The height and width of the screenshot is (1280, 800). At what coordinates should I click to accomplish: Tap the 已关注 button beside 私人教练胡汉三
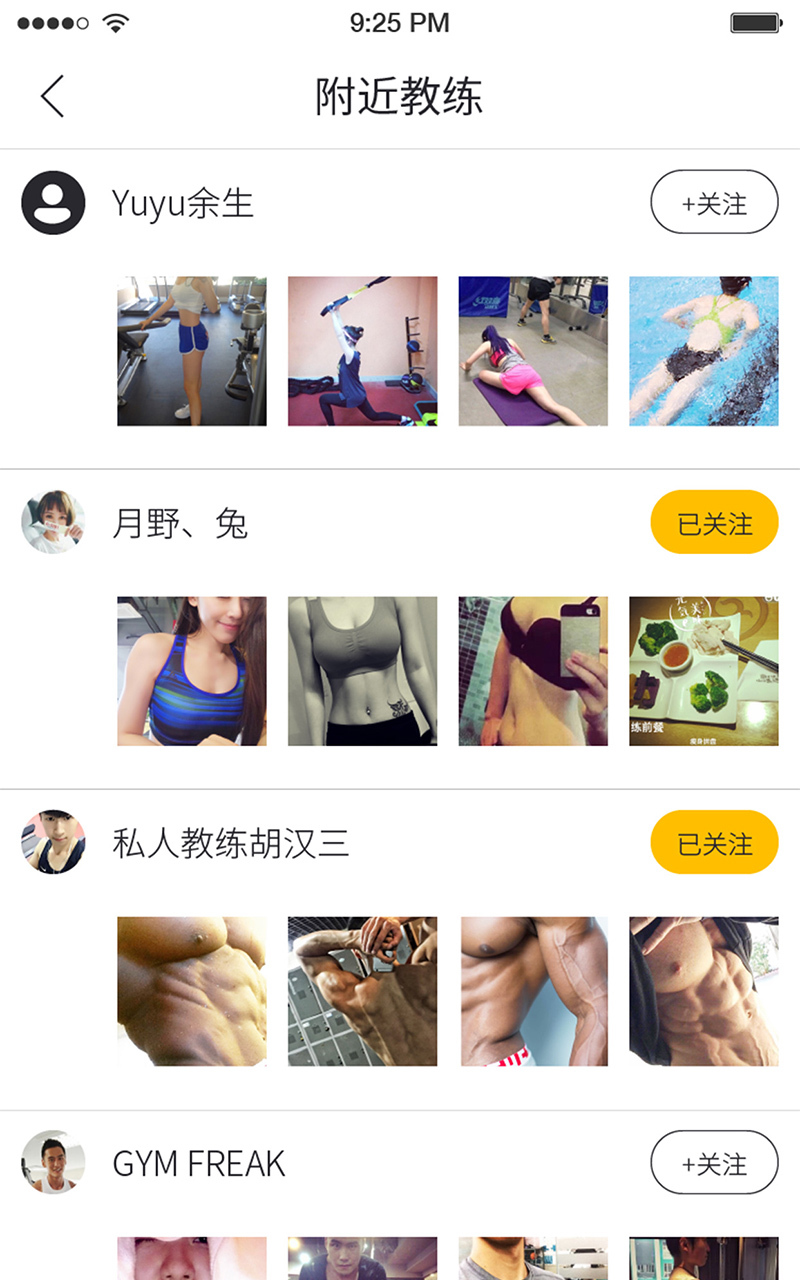pyautogui.click(x=714, y=842)
